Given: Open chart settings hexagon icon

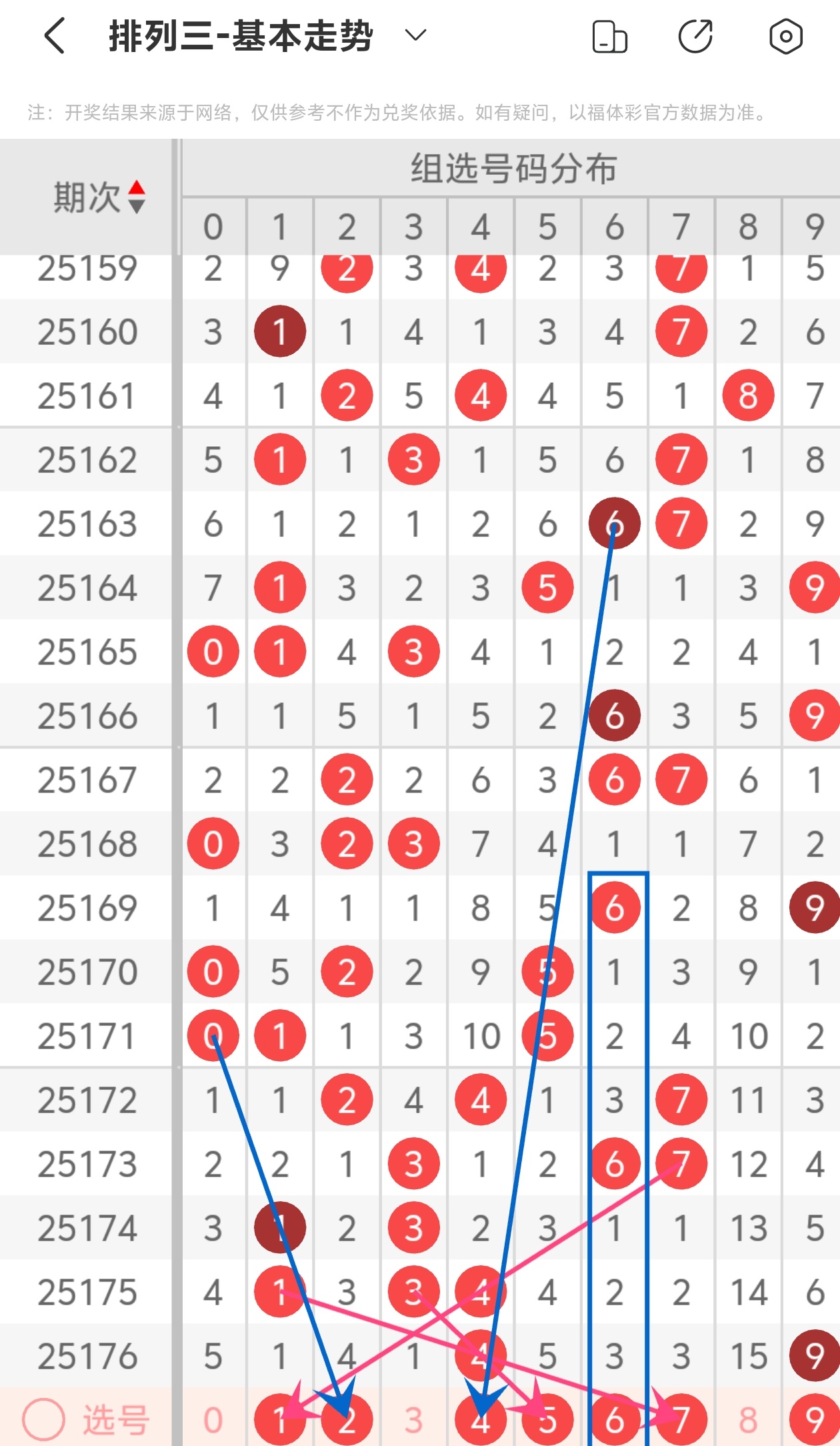Looking at the screenshot, I should pos(786,36).
